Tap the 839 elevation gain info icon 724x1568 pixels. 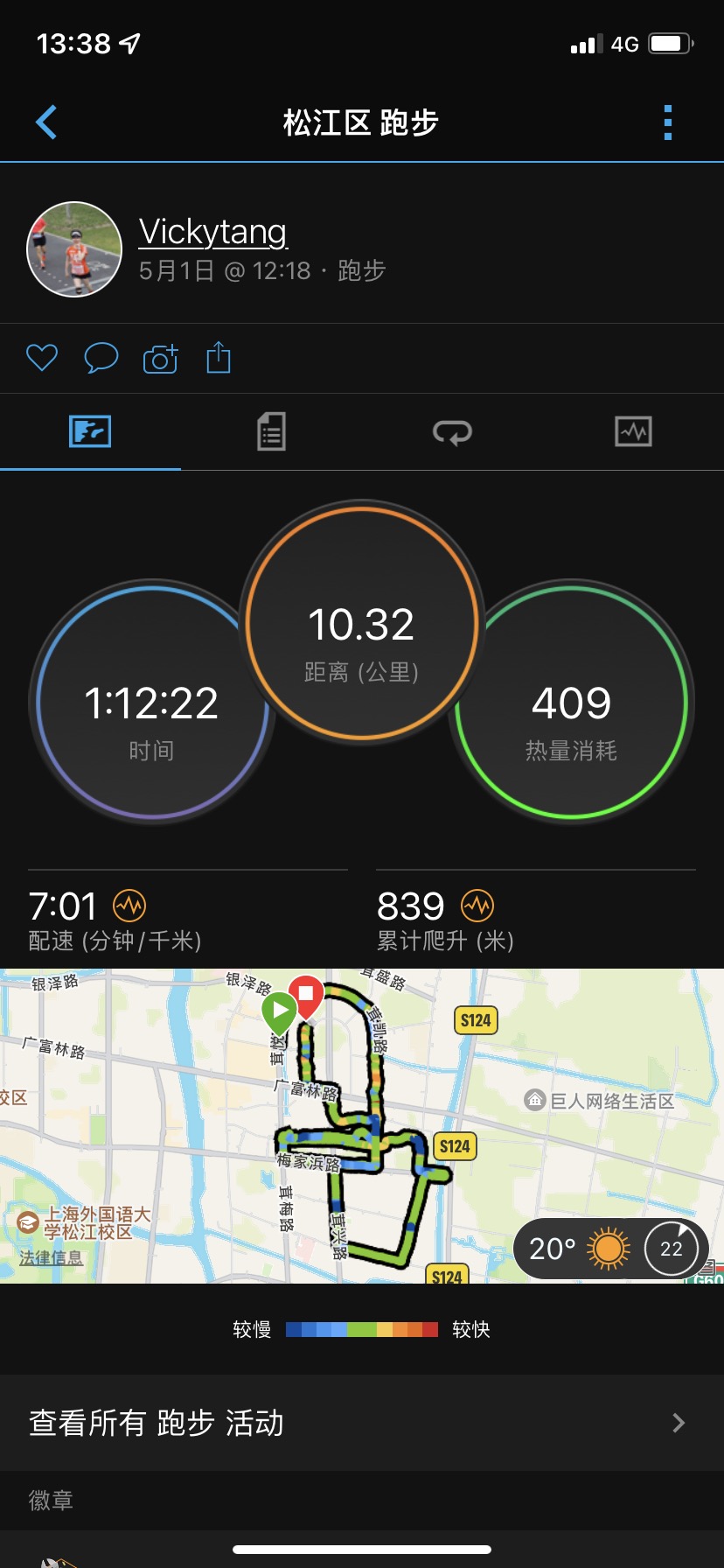point(477,906)
